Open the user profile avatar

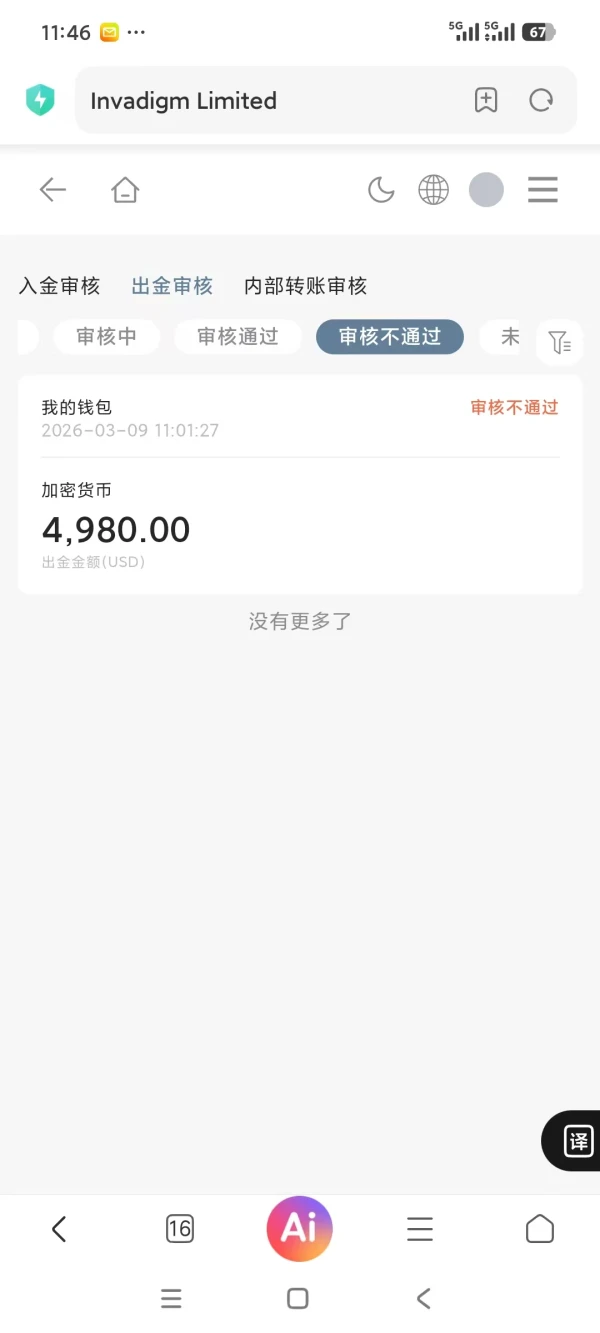coord(486,189)
